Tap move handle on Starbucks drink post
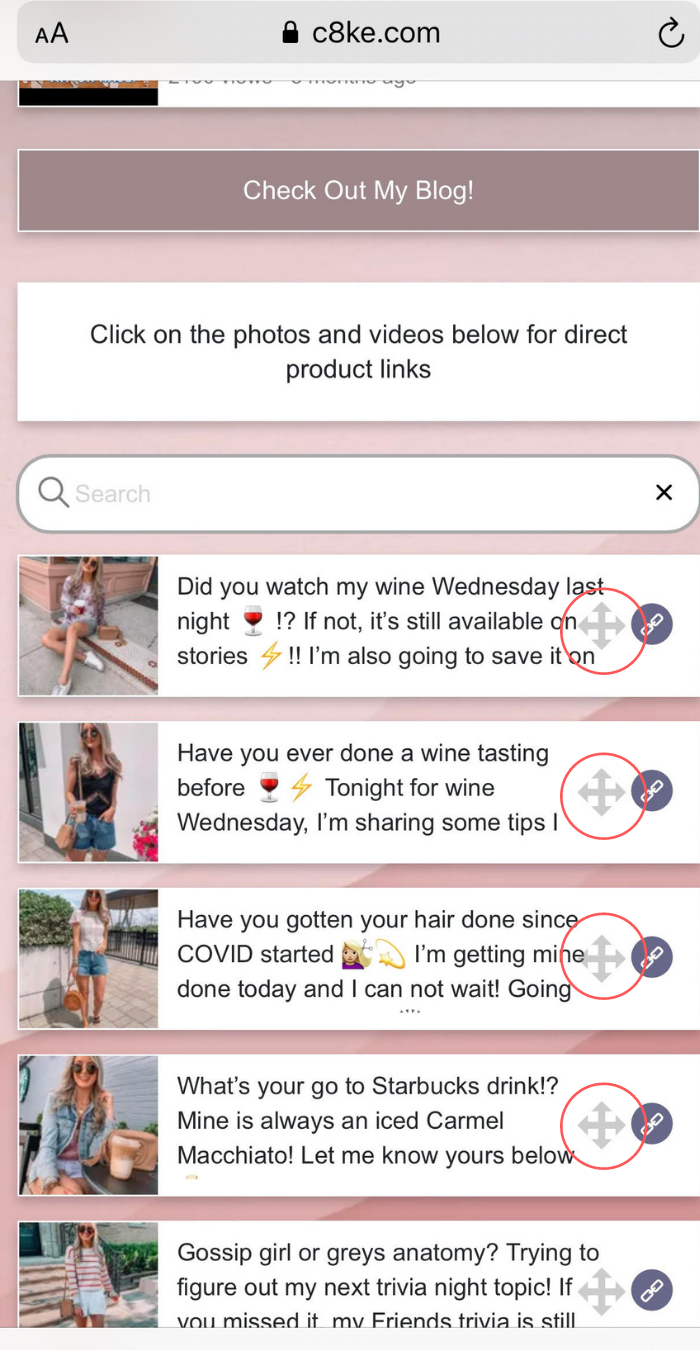The image size is (700, 1350). [601, 1125]
